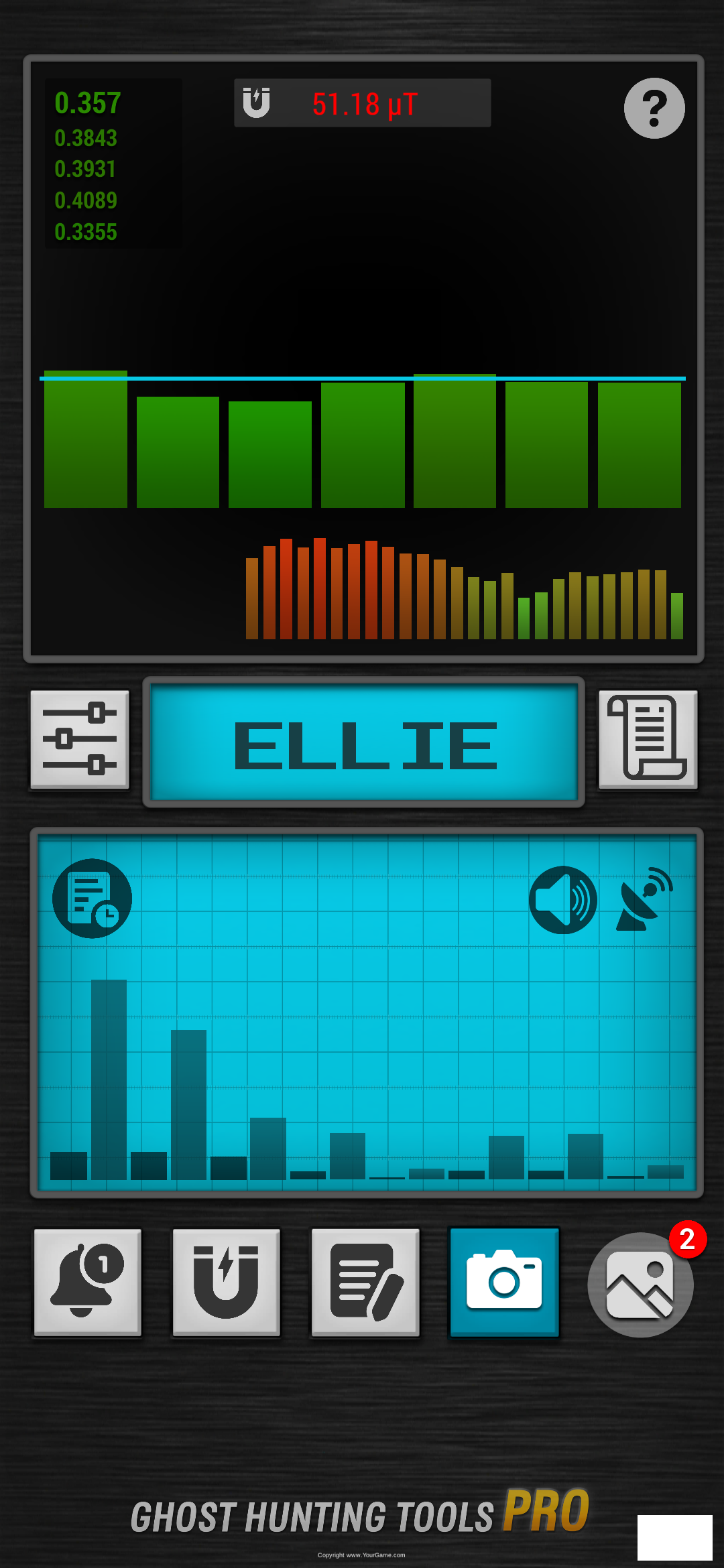Open the gallery with 2 badge

point(640,1285)
